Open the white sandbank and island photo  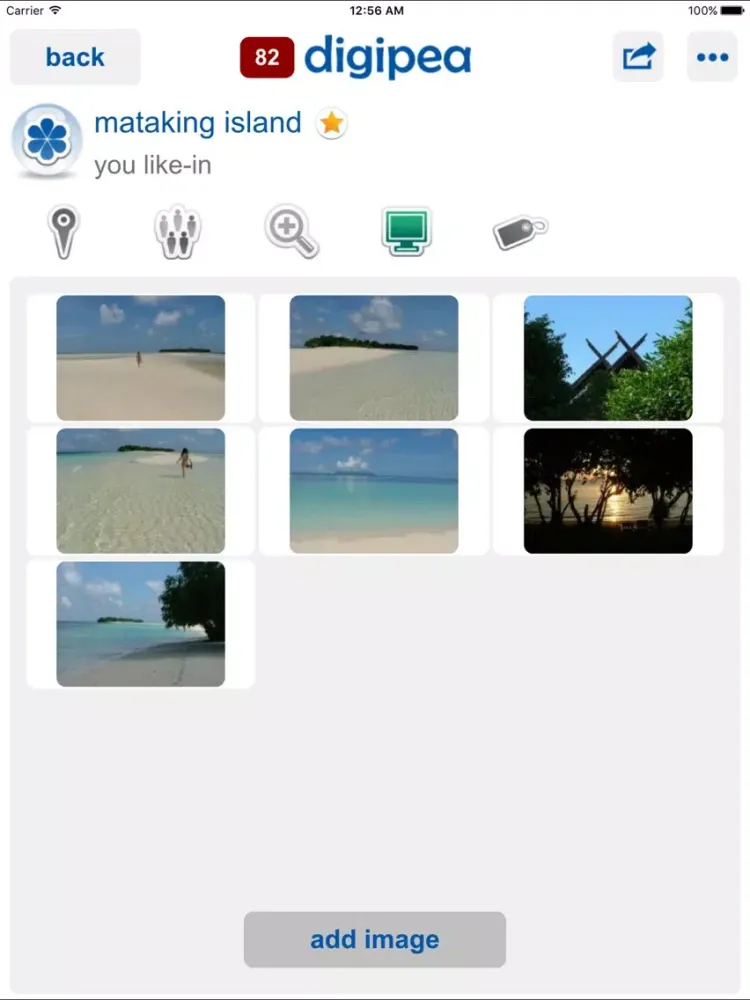point(374,358)
